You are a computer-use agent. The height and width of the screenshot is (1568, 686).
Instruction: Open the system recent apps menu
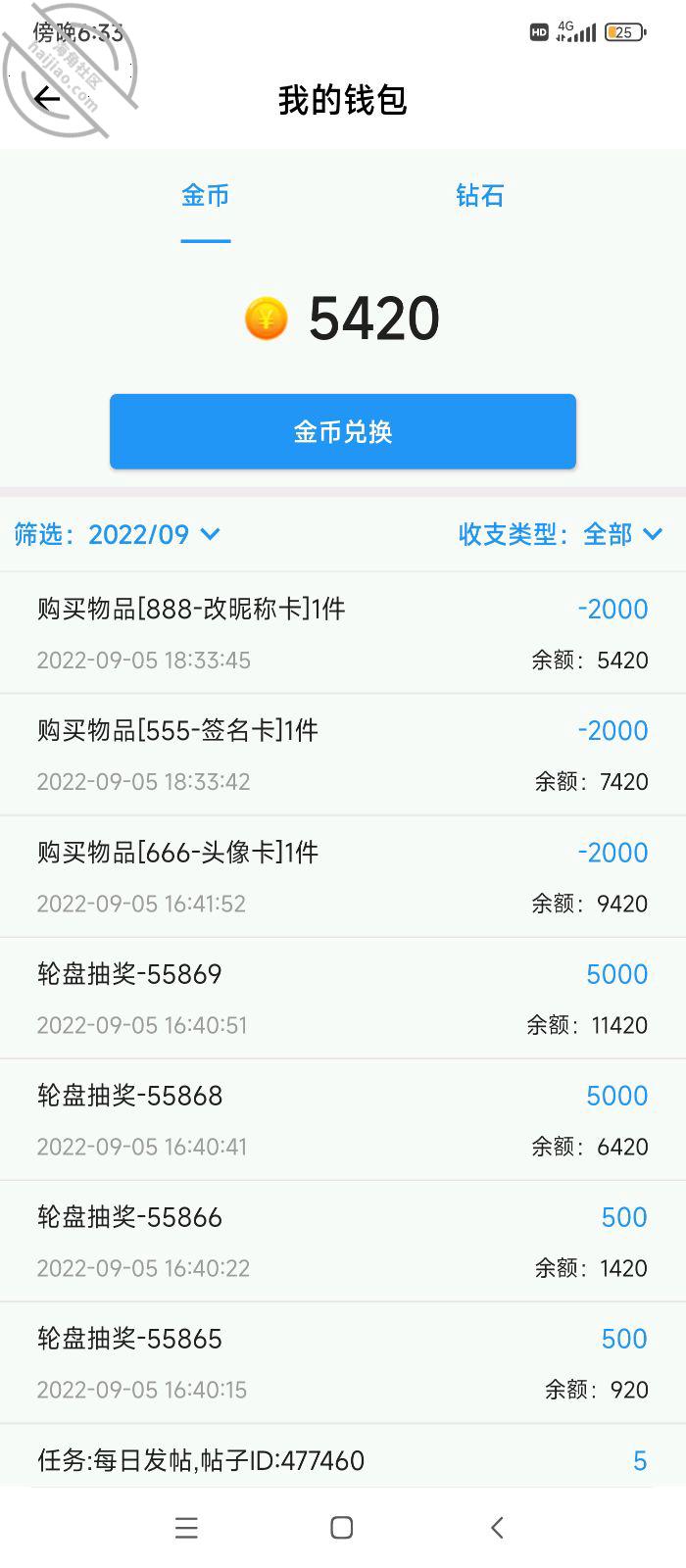(186, 1527)
